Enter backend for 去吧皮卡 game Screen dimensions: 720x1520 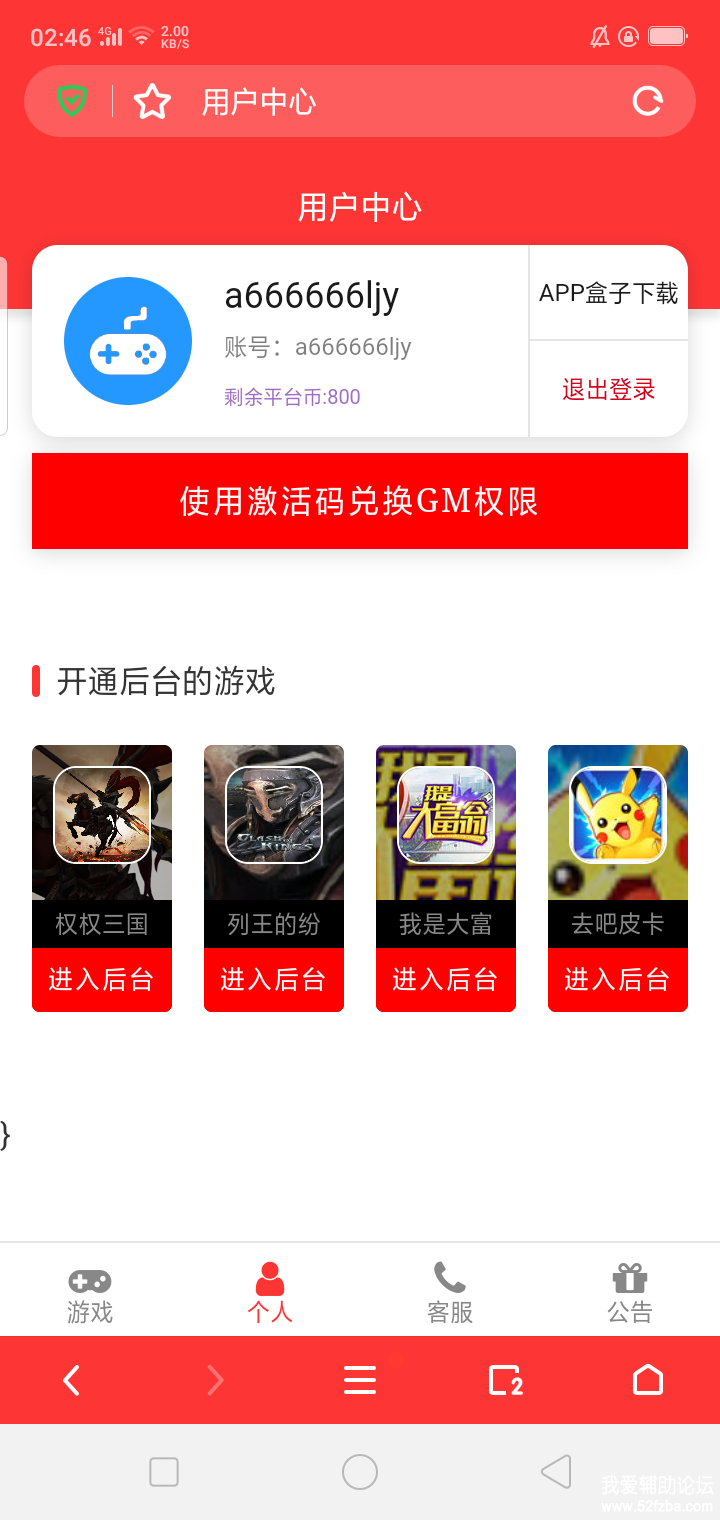(618, 979)
